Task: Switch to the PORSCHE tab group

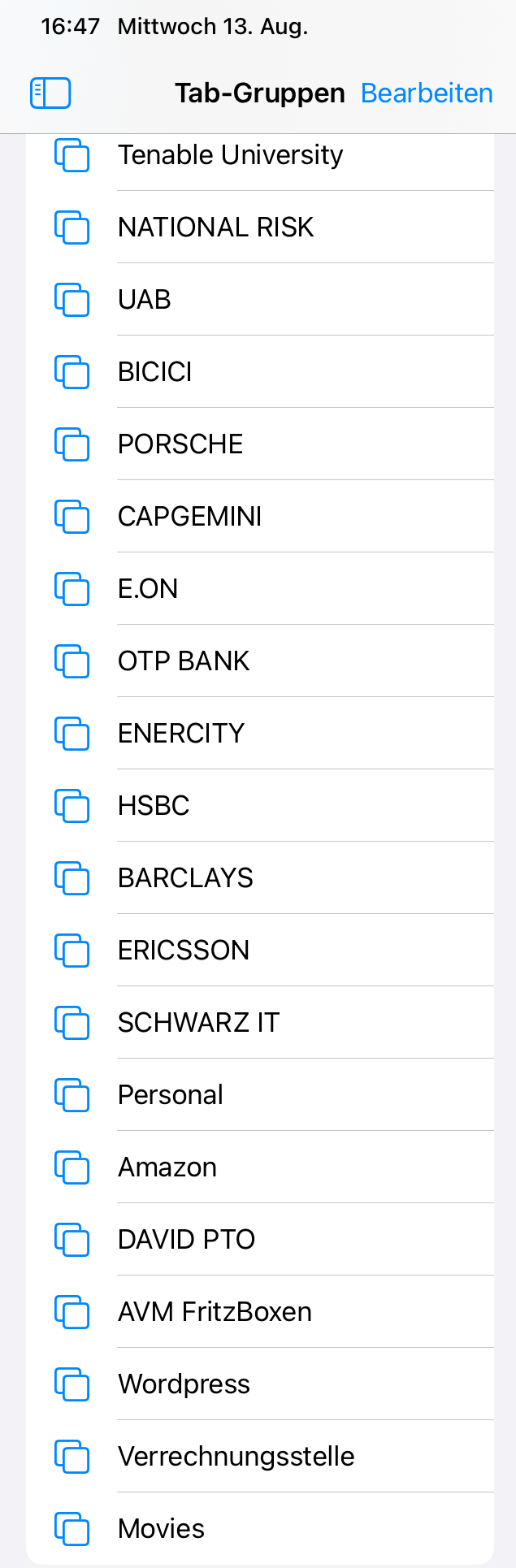Action: (180, 444)
